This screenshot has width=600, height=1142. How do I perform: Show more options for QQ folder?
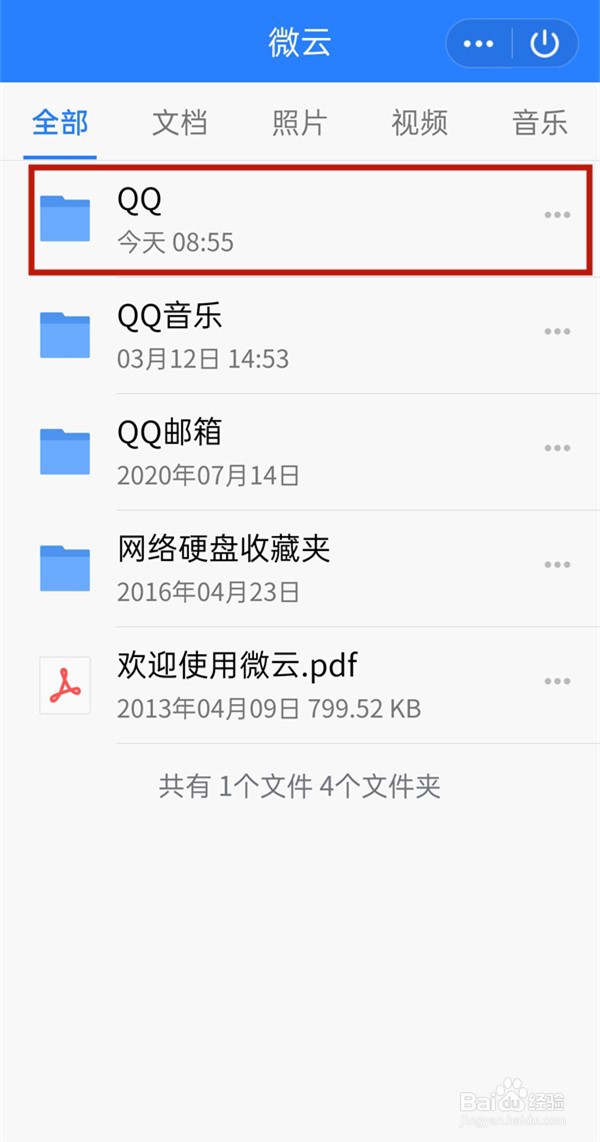point(557,216)
